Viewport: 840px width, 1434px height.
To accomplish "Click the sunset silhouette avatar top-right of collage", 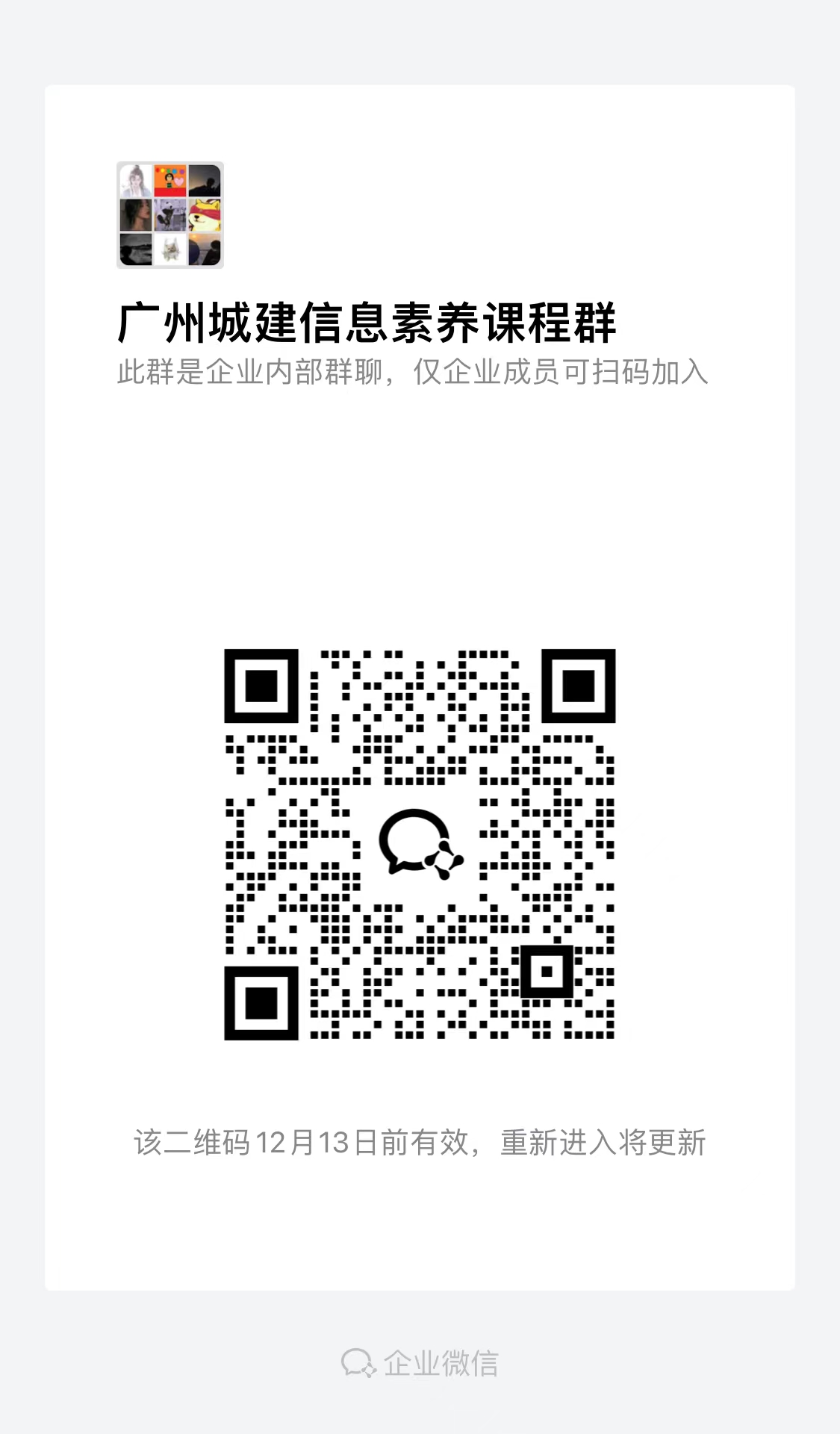I will click(204, 180).
